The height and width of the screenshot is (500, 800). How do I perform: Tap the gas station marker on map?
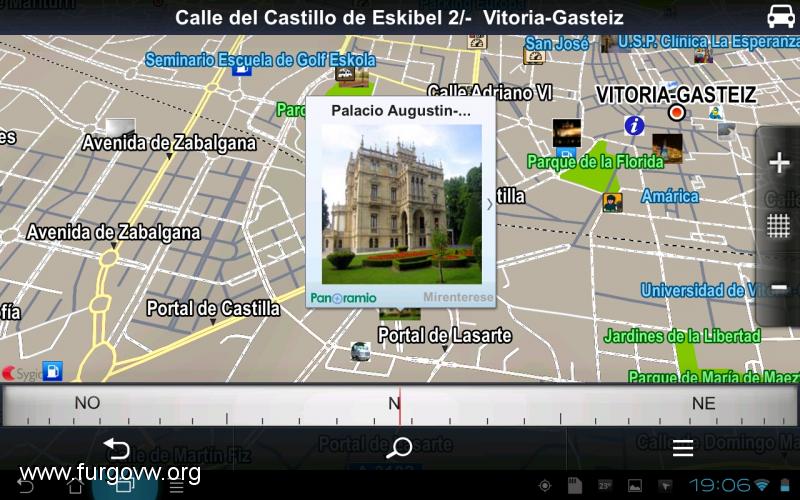[53, 371]
